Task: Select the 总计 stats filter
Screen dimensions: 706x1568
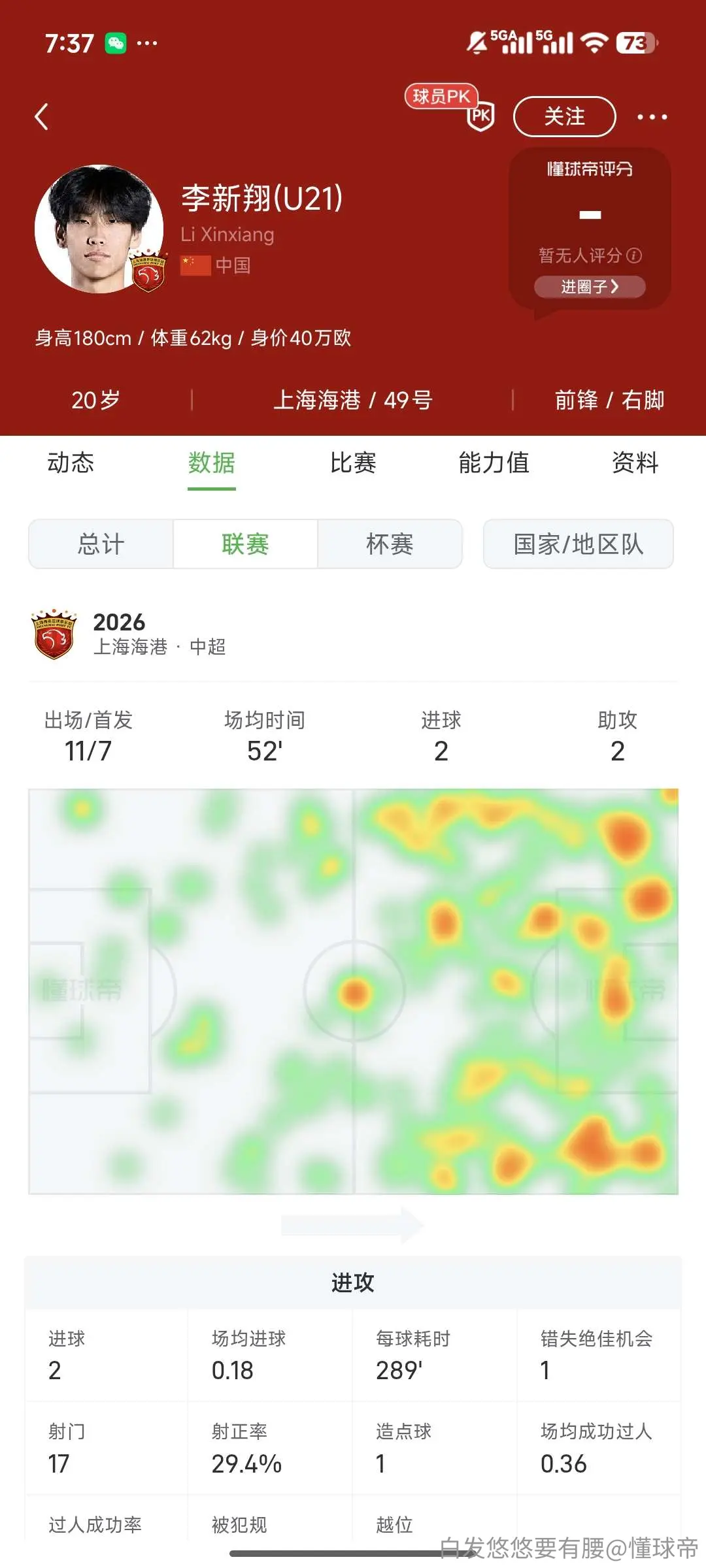Action: pos(101,544)
